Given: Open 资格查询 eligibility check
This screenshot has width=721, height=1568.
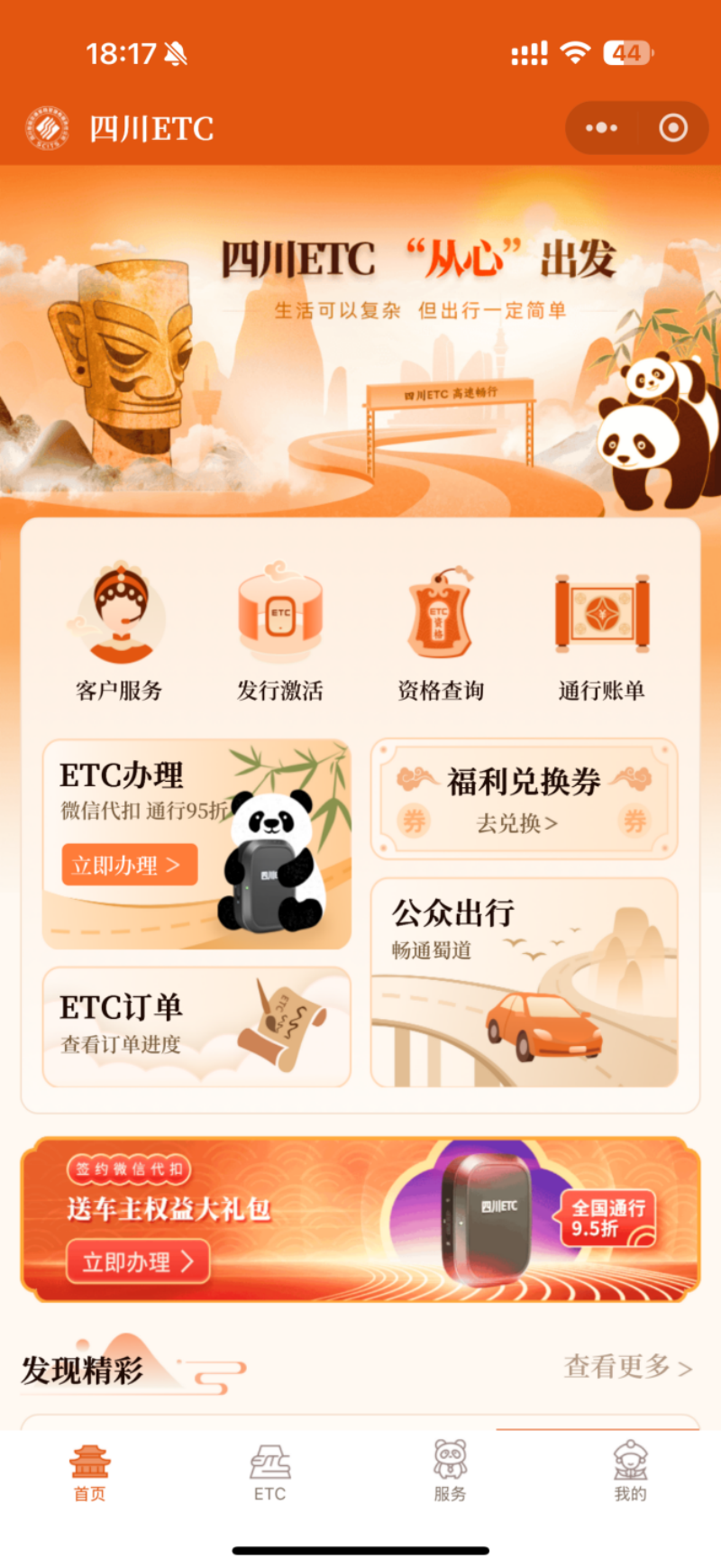Looking at the screenshot, I should [441, 632].
